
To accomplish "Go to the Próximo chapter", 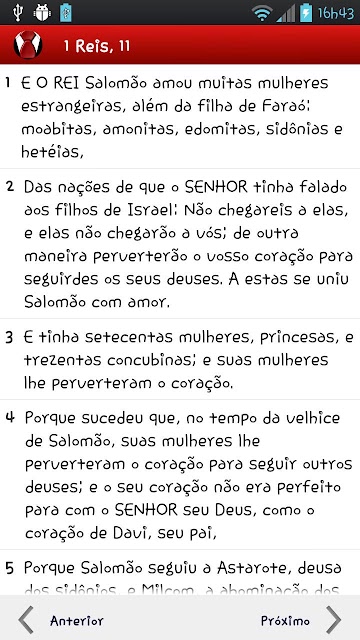I will [x=301, y=620].
